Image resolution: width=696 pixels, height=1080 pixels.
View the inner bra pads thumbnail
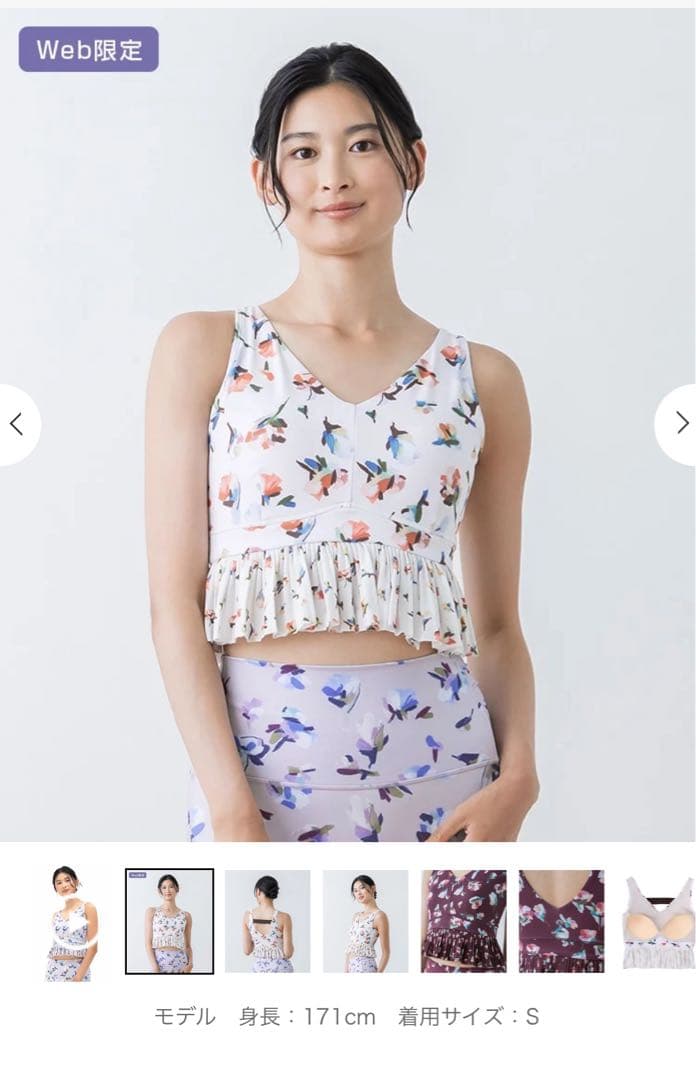(658, 921)
